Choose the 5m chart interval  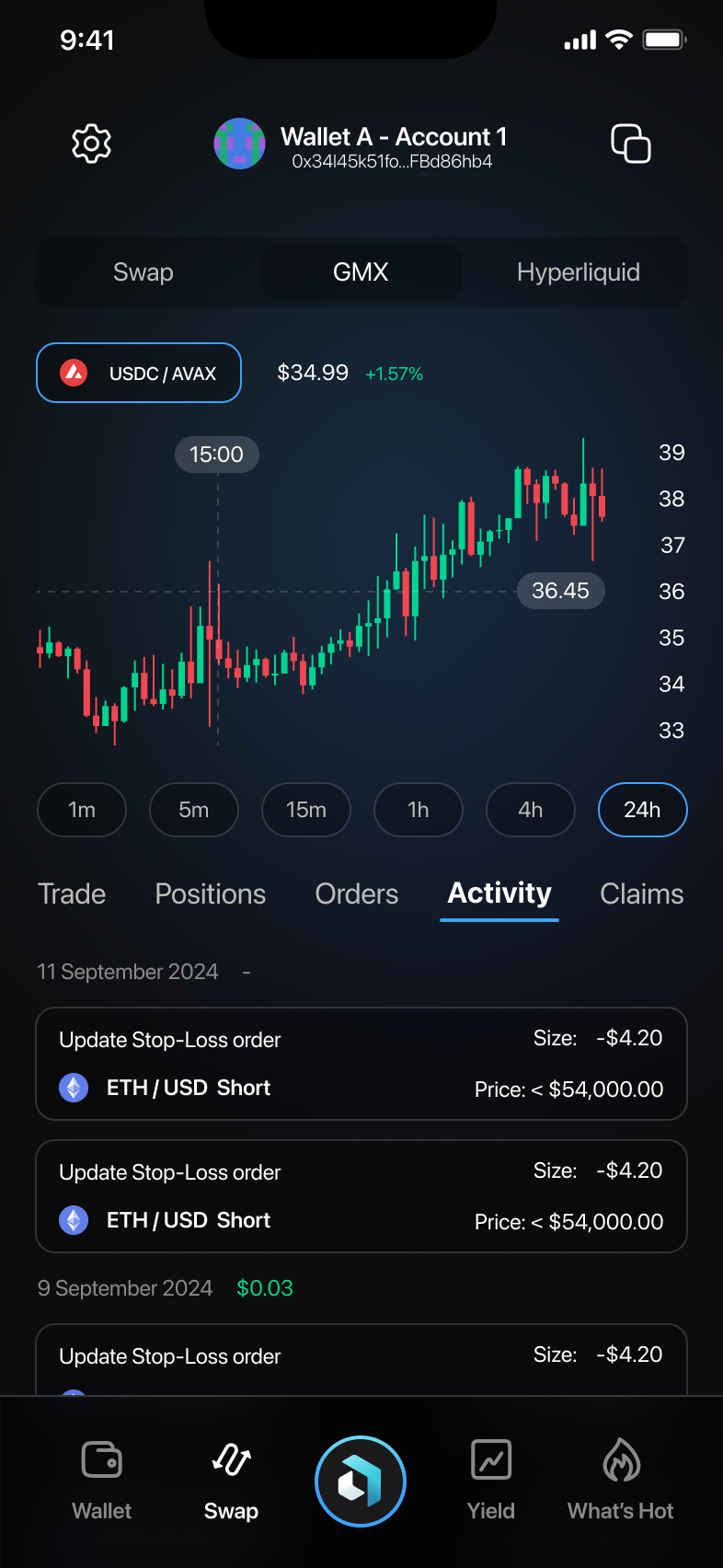click(194, 810)
